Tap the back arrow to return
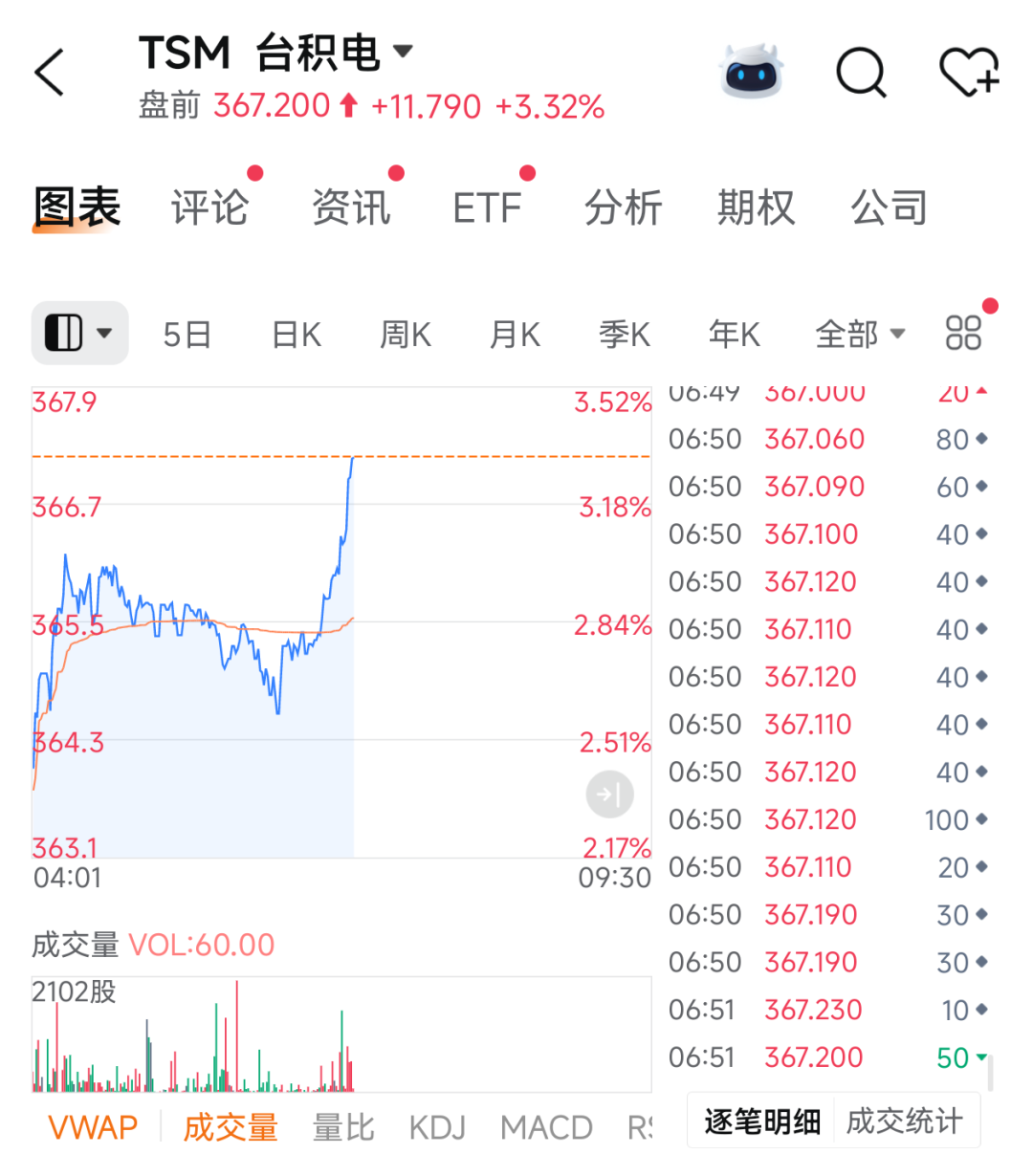1033x1176 pixels. coord(50,73)
